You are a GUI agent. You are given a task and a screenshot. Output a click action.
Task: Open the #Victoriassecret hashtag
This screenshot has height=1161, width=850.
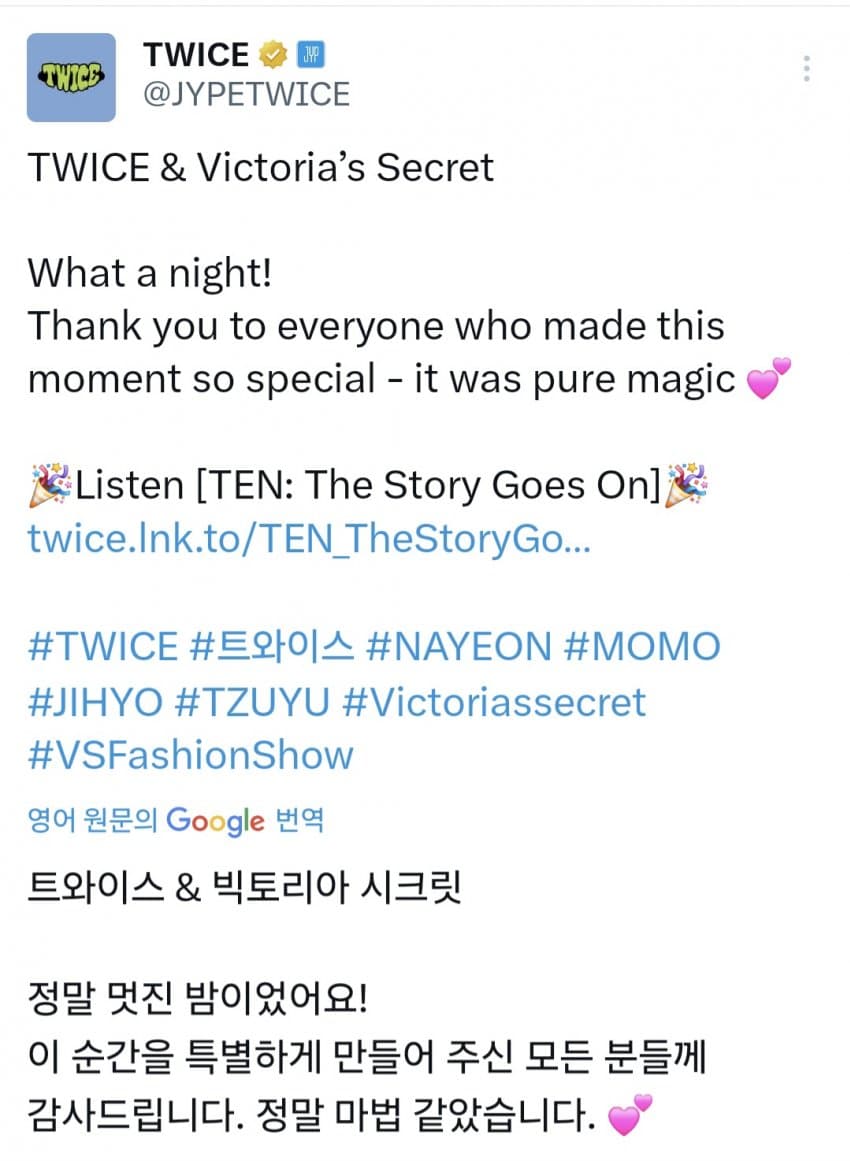tap(494, 701)
